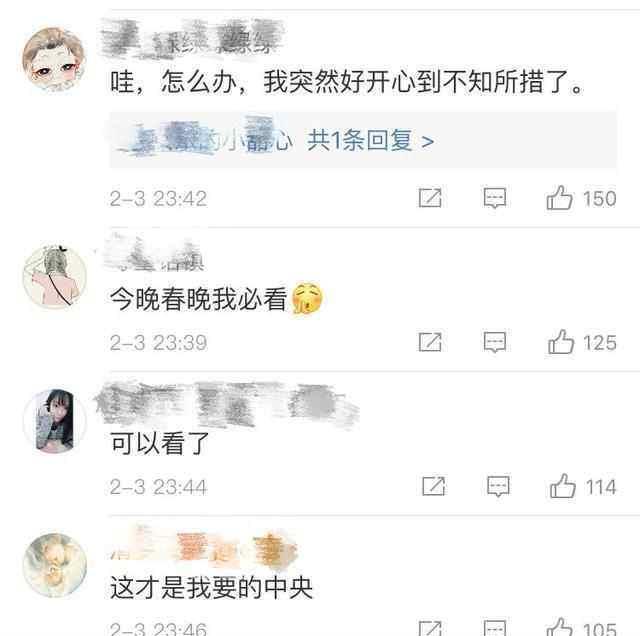This screenshot has width=640, height=636.
Task: Repost the comment 今晚春晚我必看
Action: 430,343
